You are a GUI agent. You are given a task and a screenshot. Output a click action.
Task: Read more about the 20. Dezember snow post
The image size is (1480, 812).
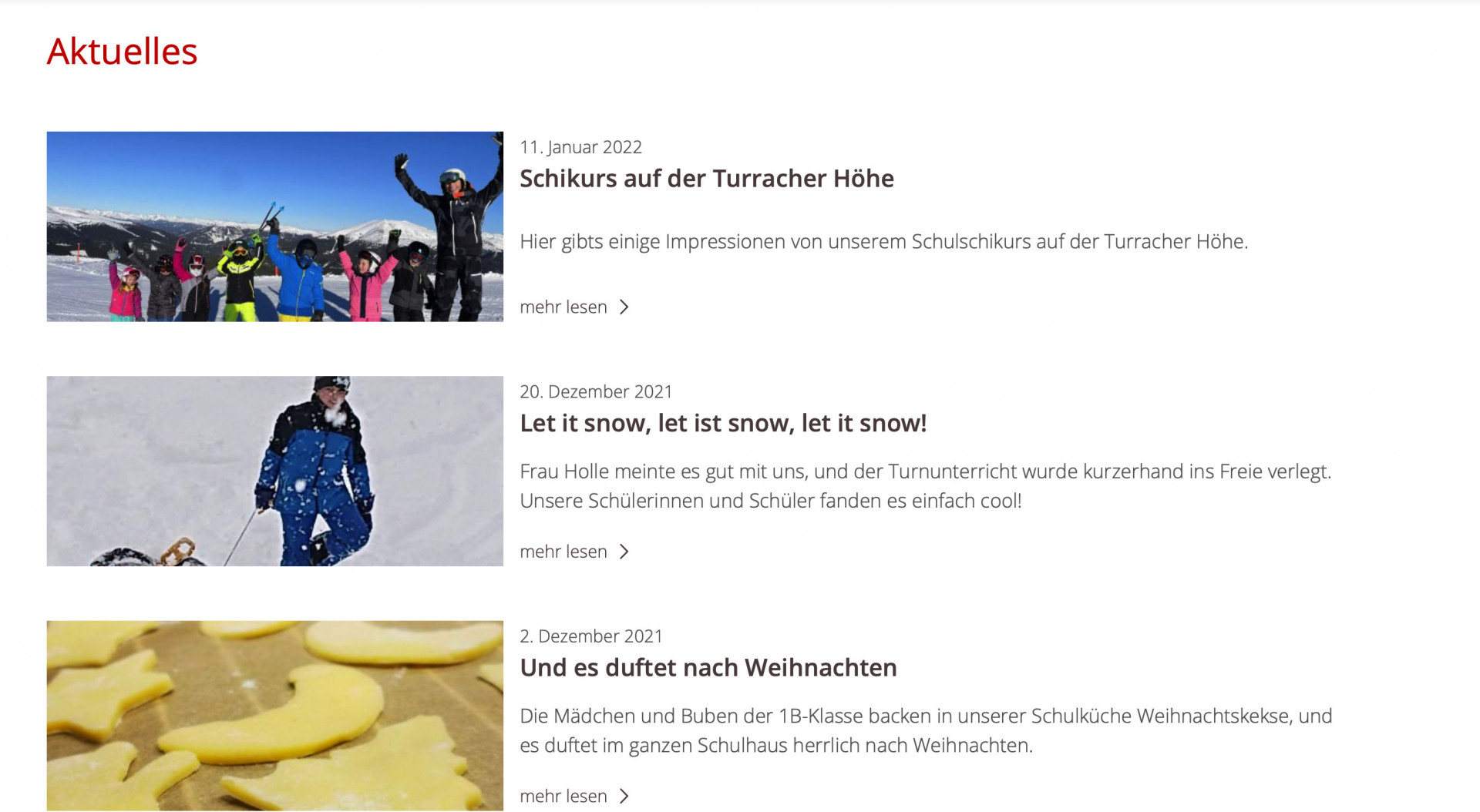click(x=573, y=552)
